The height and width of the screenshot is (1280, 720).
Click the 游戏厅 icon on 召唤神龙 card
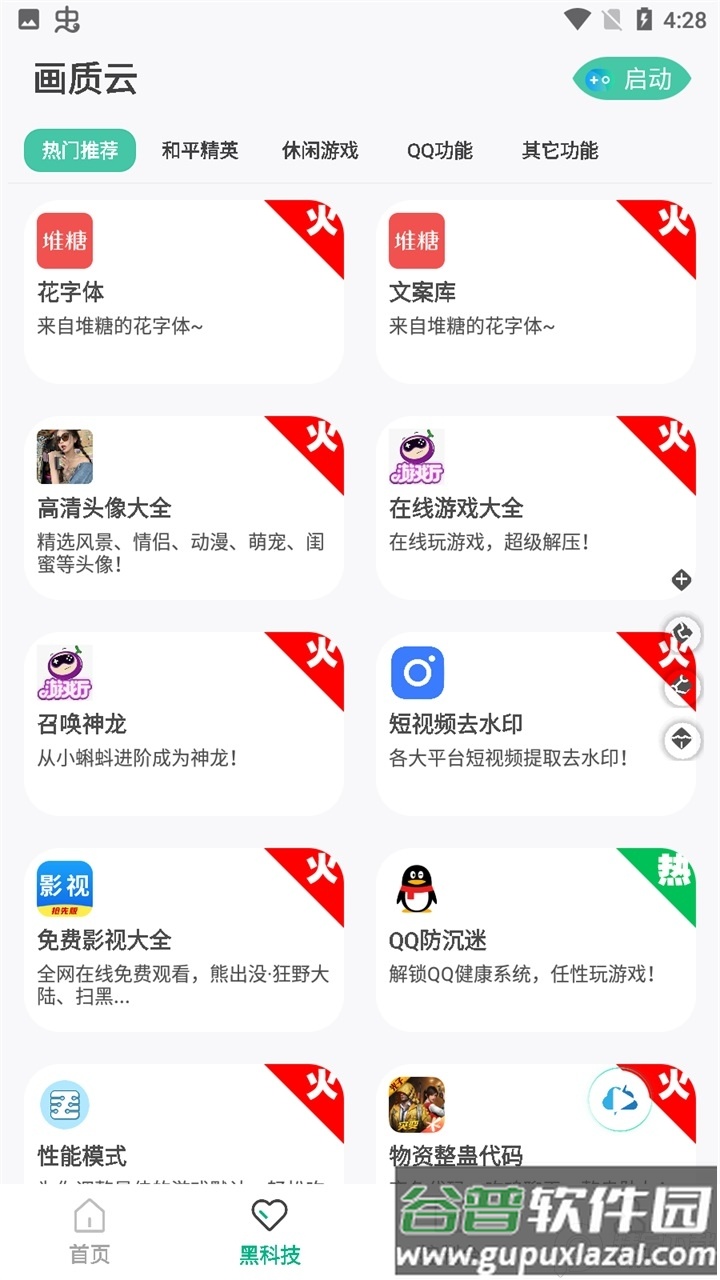click(x=64, y=672)
